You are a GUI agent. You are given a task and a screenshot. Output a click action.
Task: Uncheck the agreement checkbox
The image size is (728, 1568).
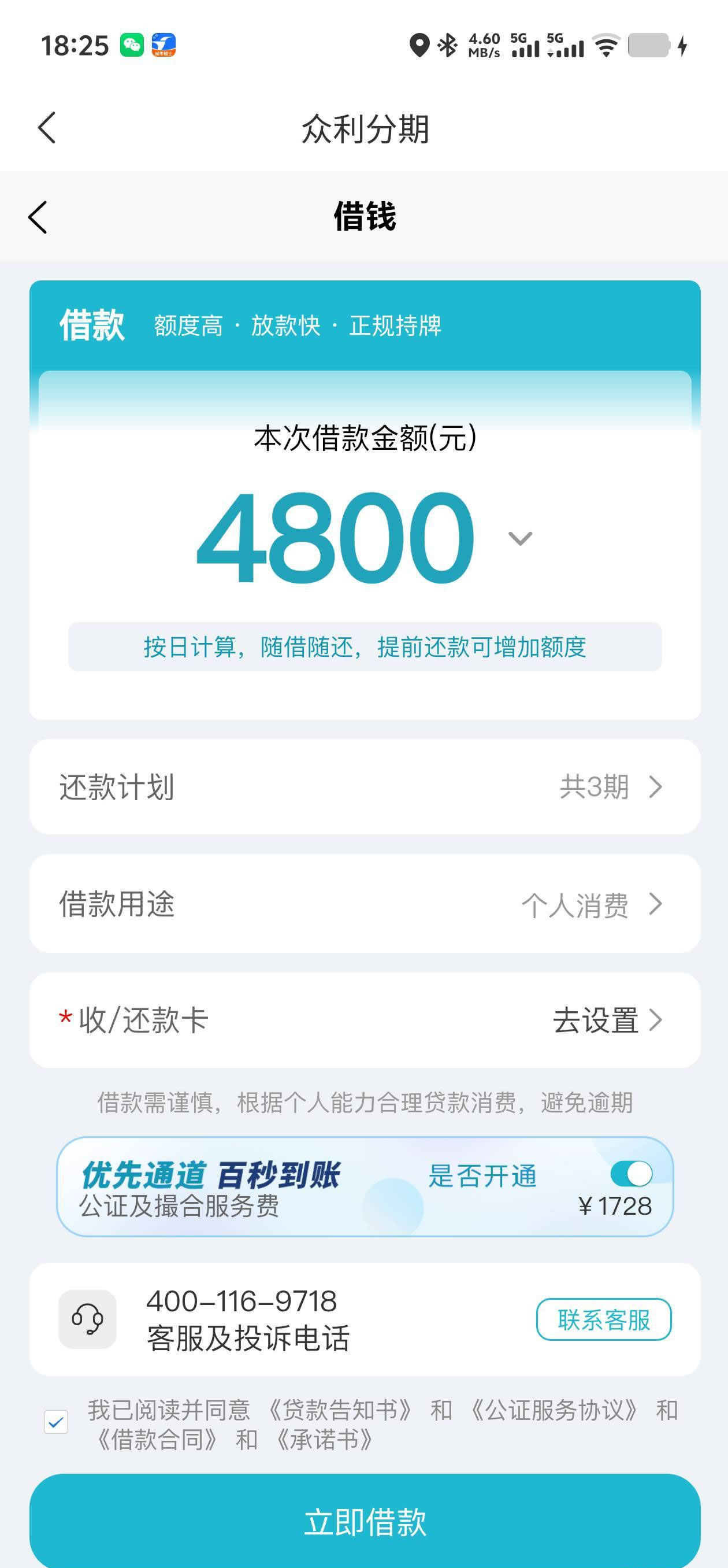coord(56,1422)
